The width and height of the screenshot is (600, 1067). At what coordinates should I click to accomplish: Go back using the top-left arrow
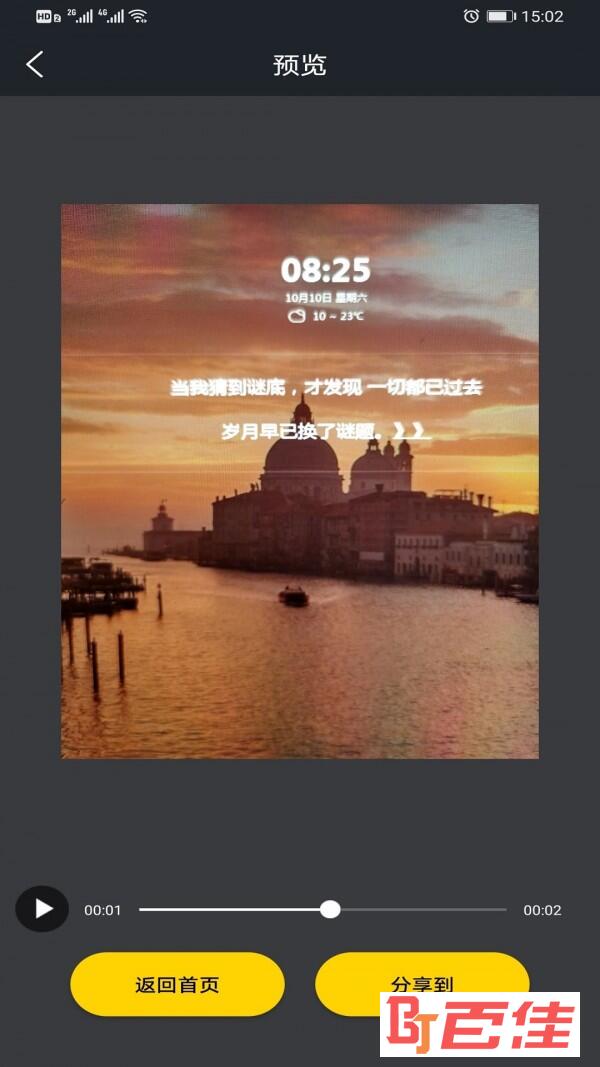point(35,65)
